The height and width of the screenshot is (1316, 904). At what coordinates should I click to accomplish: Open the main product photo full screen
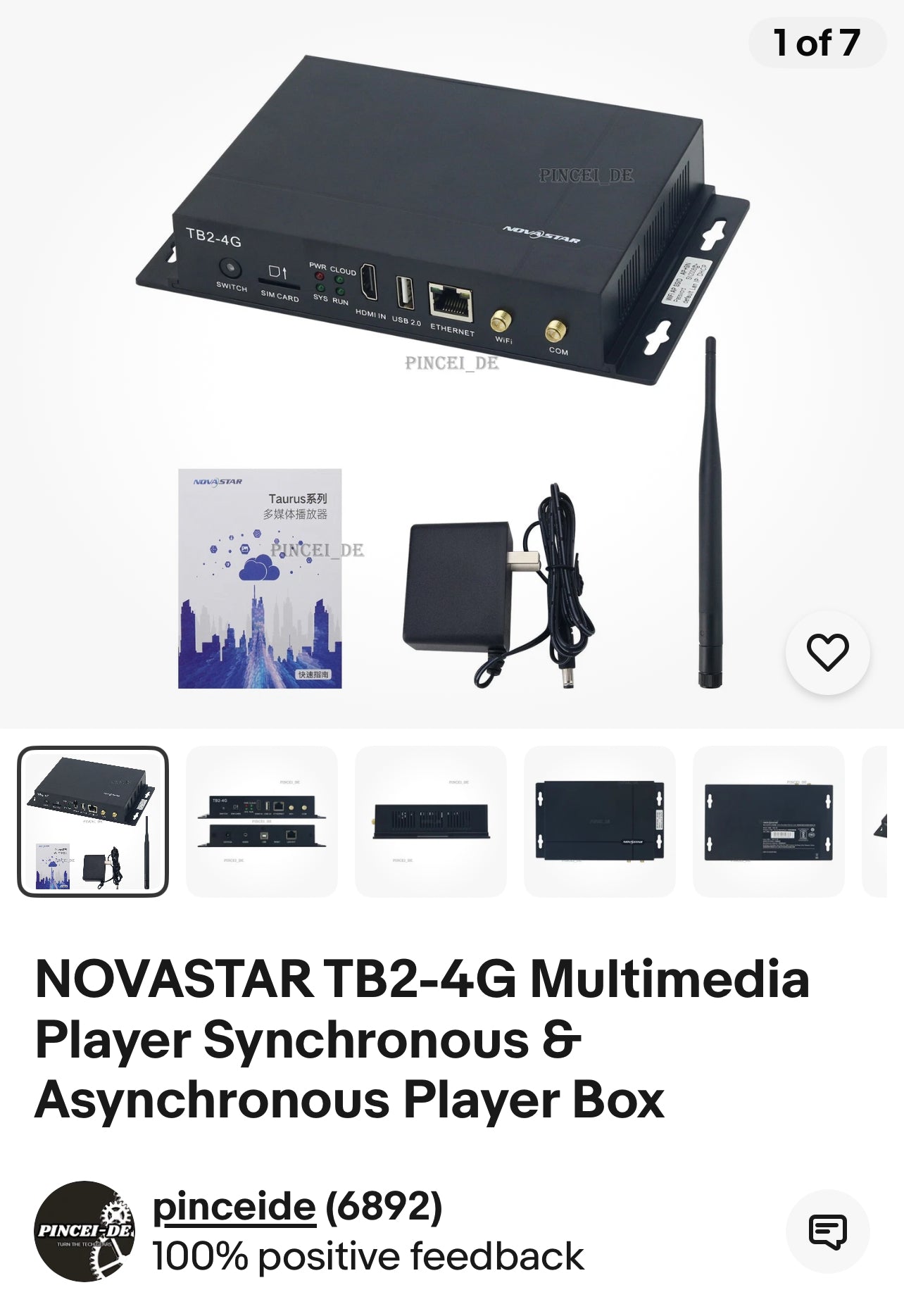coord(451,366)
